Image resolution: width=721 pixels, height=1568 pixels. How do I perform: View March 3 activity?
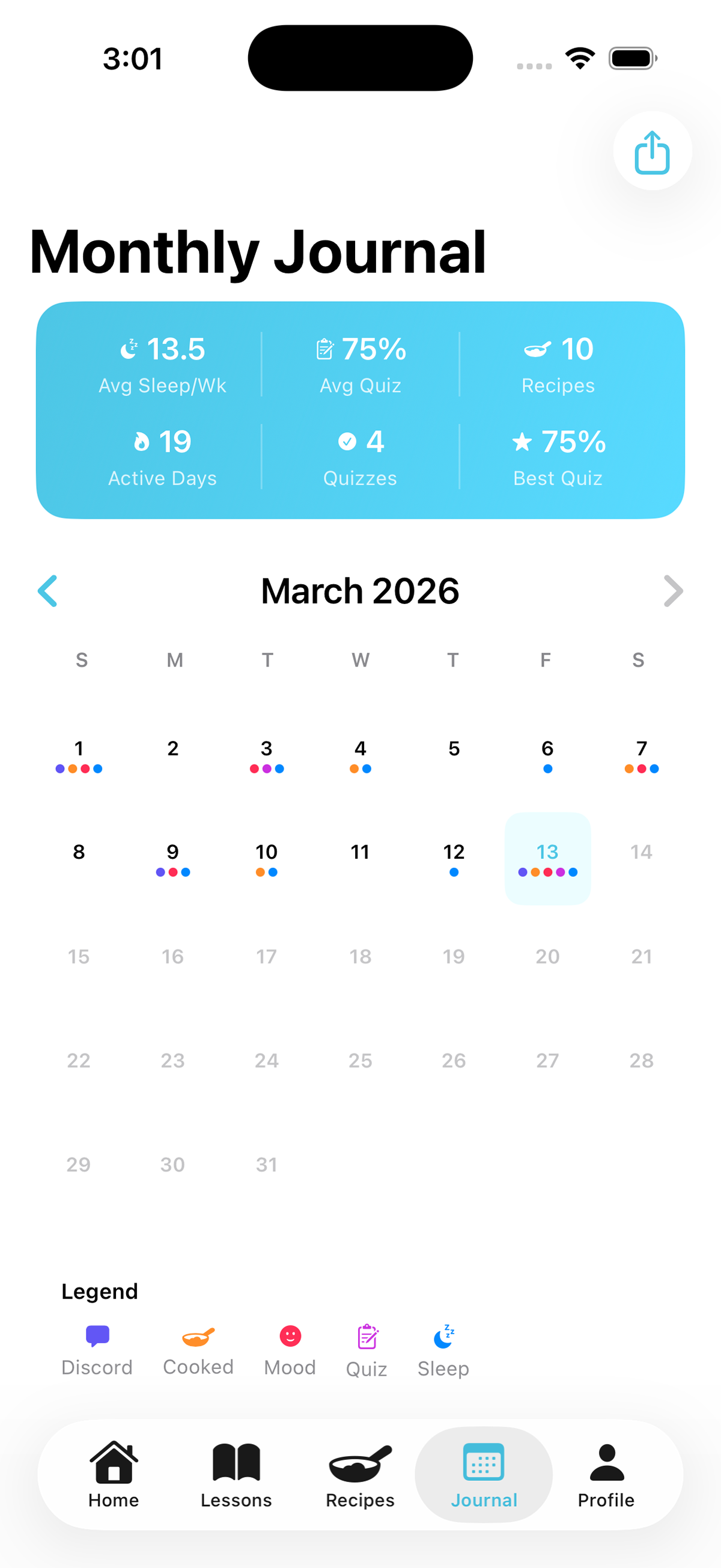267,755
